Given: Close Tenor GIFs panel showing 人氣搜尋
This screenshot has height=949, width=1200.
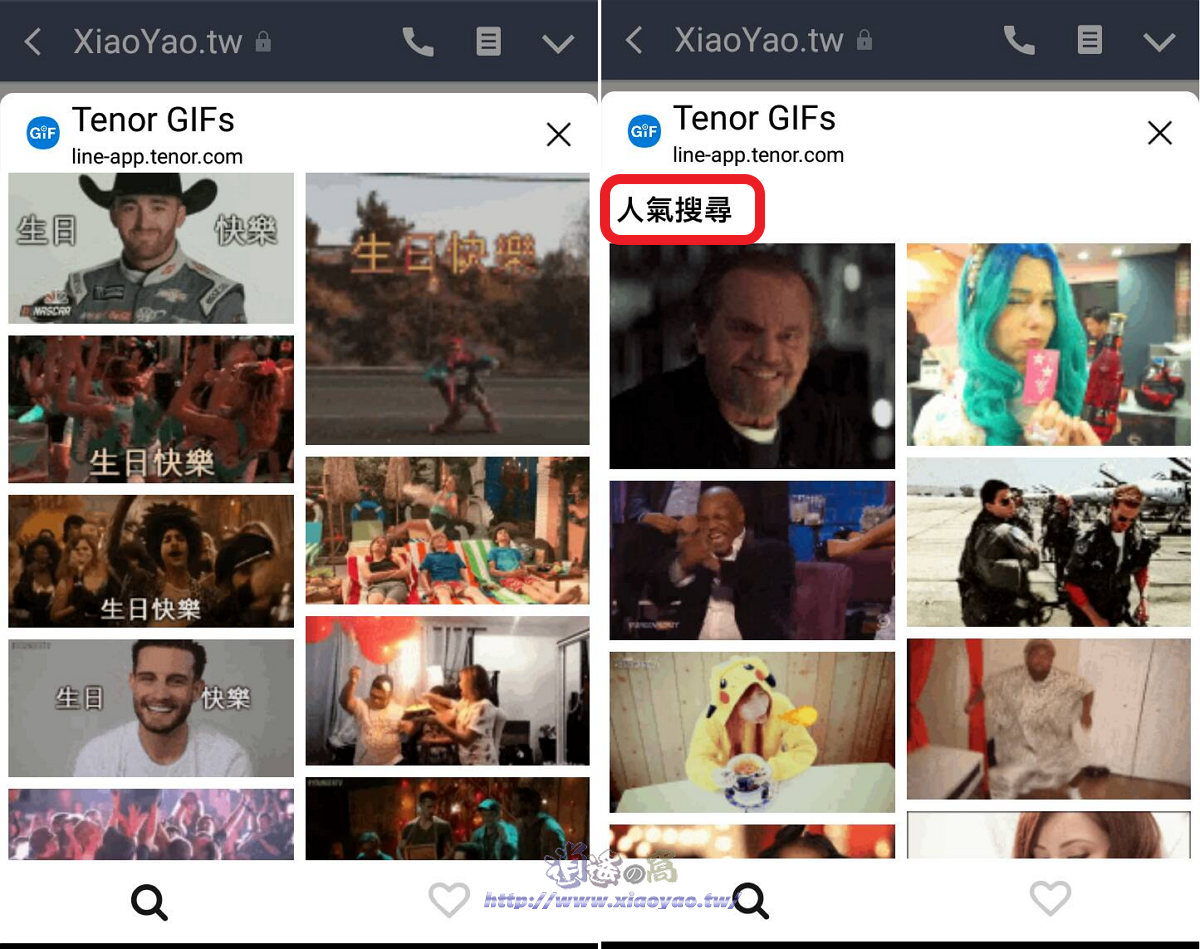Looking at the screenshot, I should pos(1159,133).
